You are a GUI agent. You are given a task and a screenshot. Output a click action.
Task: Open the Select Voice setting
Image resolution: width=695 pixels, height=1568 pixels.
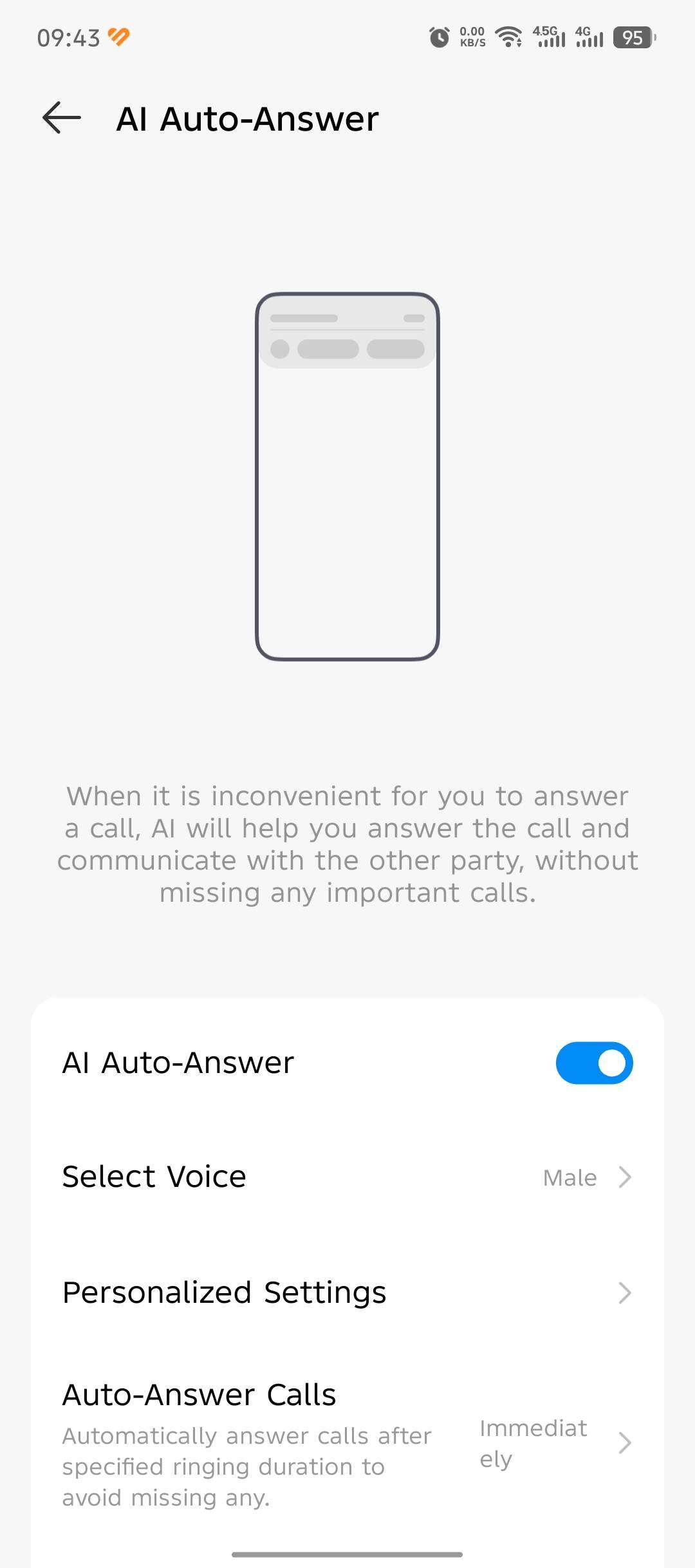[x=347, y=1177]
